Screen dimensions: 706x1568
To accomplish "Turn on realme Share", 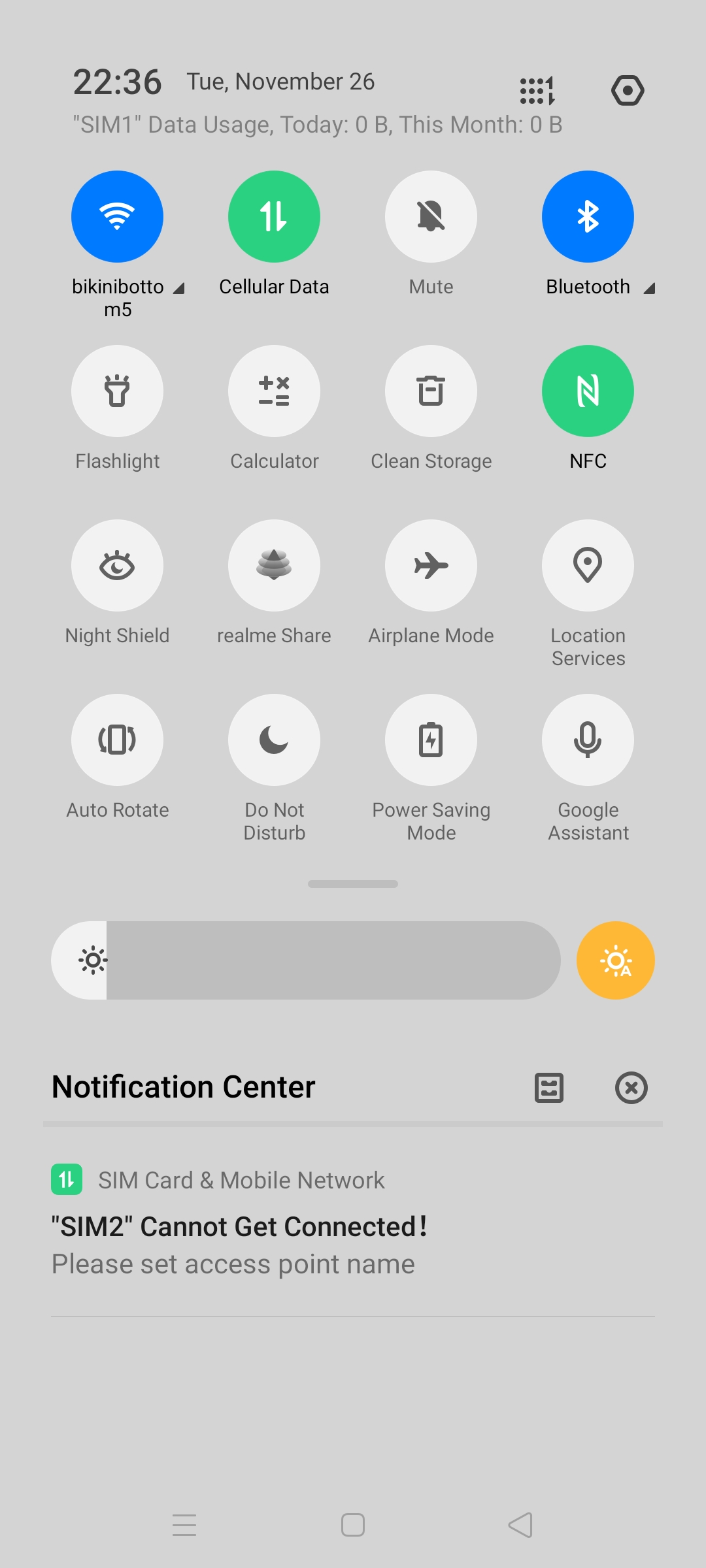I will pos(274,565).
